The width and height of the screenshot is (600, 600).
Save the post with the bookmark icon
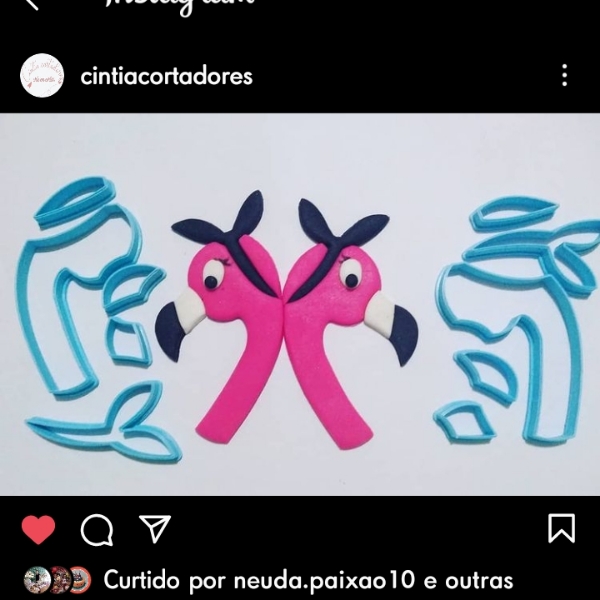562,528
